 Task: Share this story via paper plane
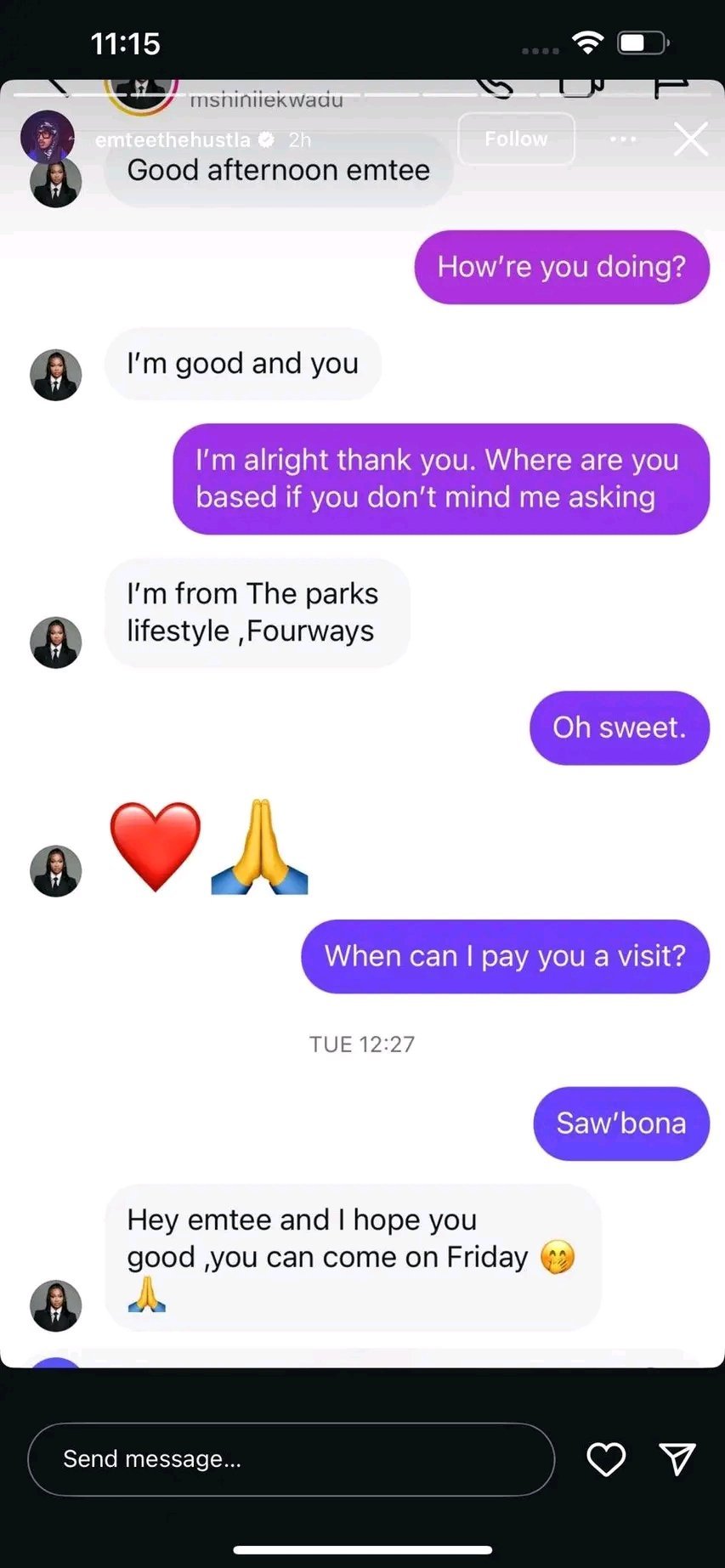677,1458
